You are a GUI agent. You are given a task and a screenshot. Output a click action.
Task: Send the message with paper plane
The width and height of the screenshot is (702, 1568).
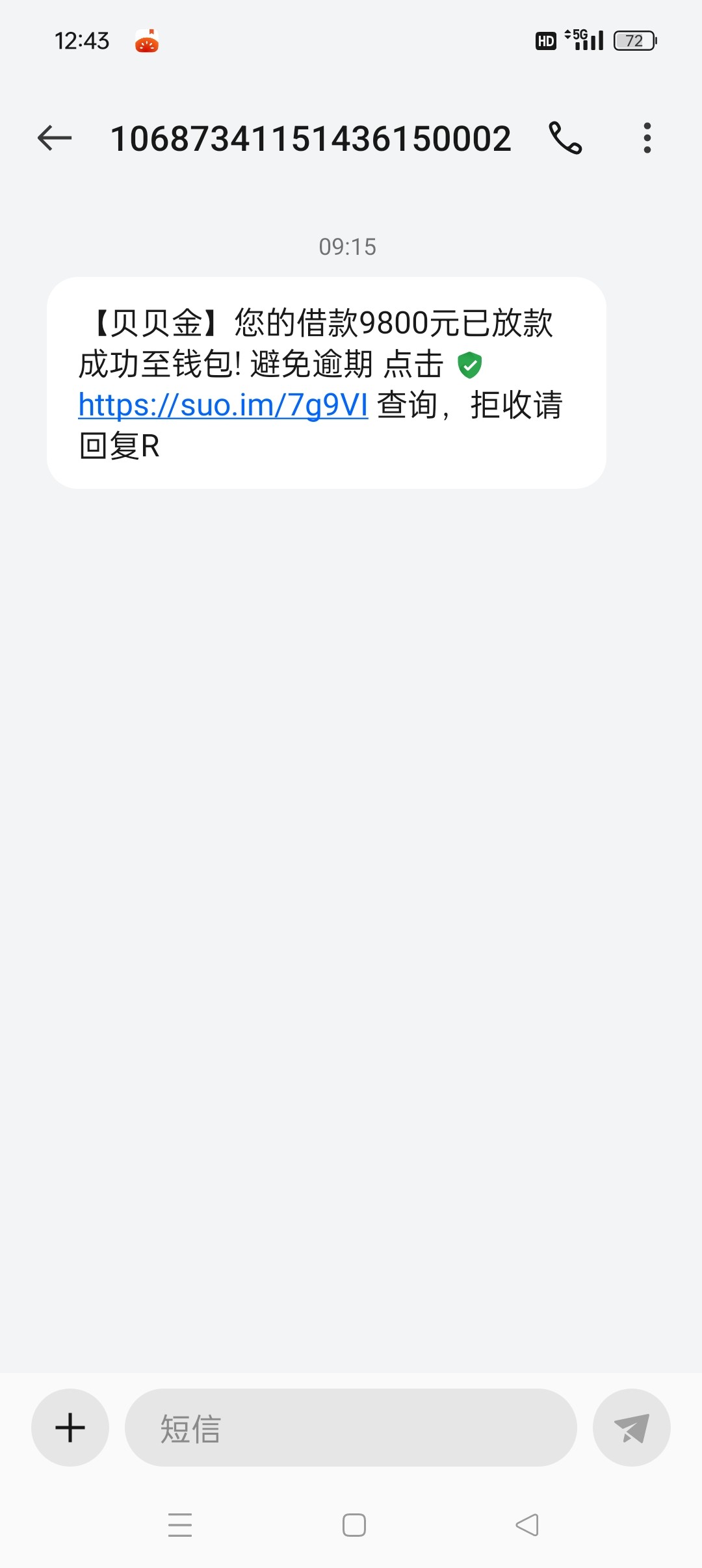pyautogui.click(x=631, y=1428)
